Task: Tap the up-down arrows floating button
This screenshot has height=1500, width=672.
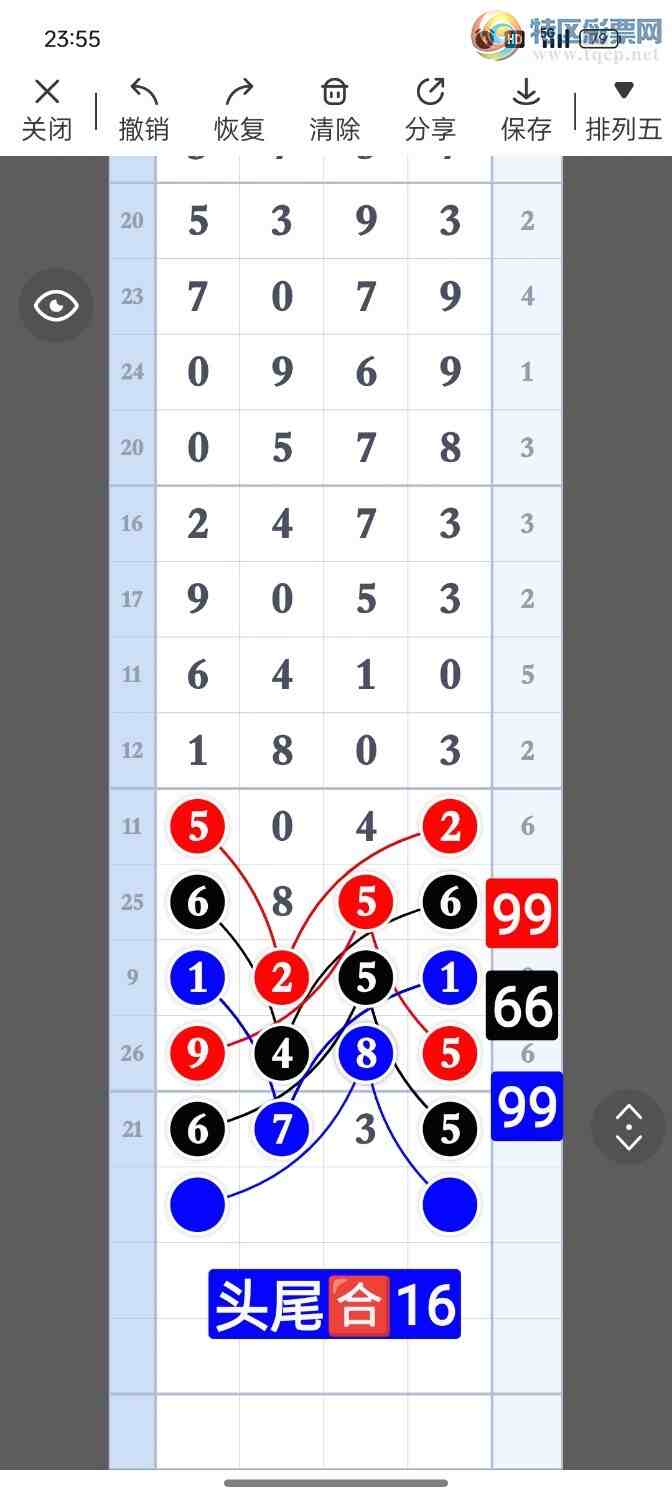Action: click(628, 1127)
